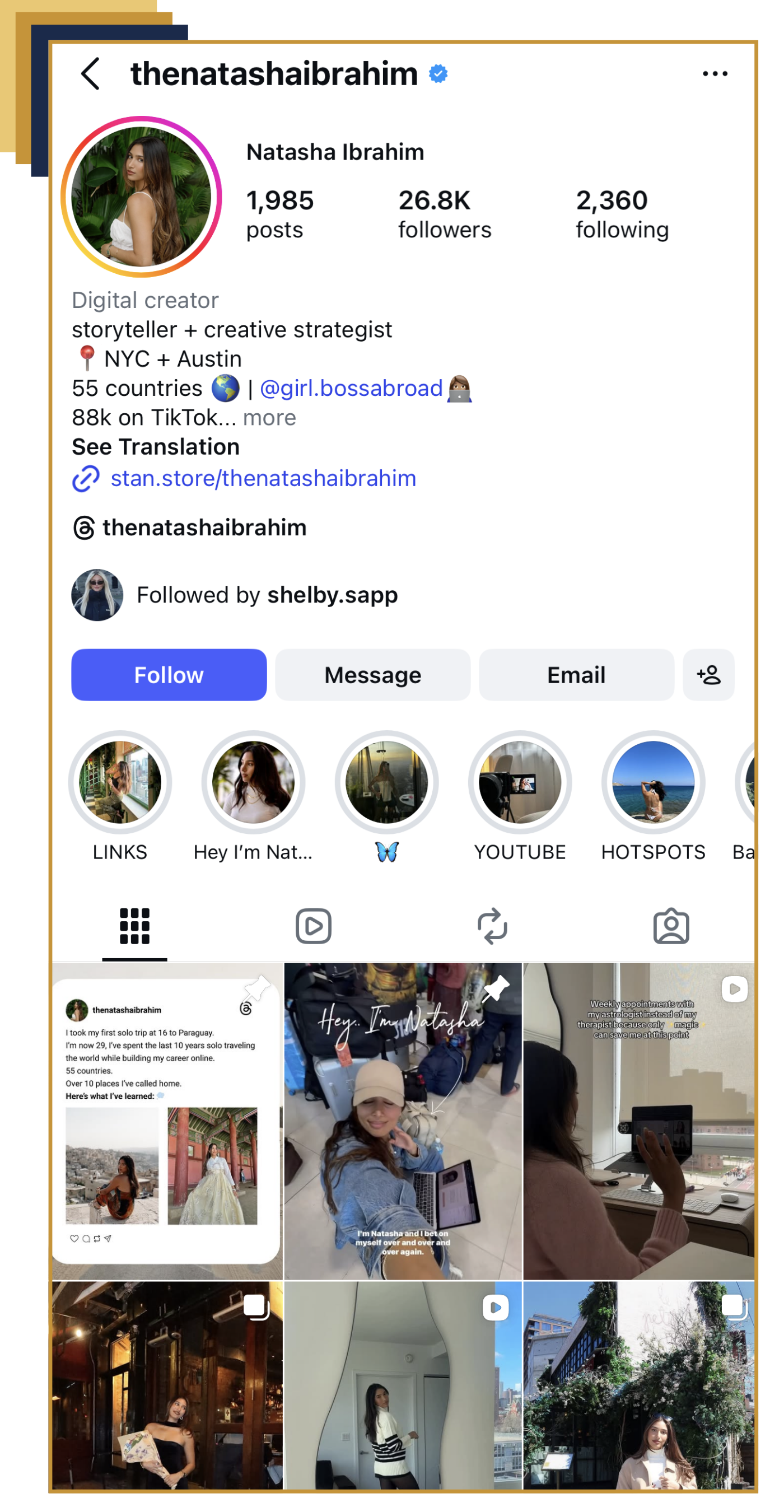The image size is (784, 1512).
Task: Follow thenatashaibrahim
Action: (x=169, y=675)
